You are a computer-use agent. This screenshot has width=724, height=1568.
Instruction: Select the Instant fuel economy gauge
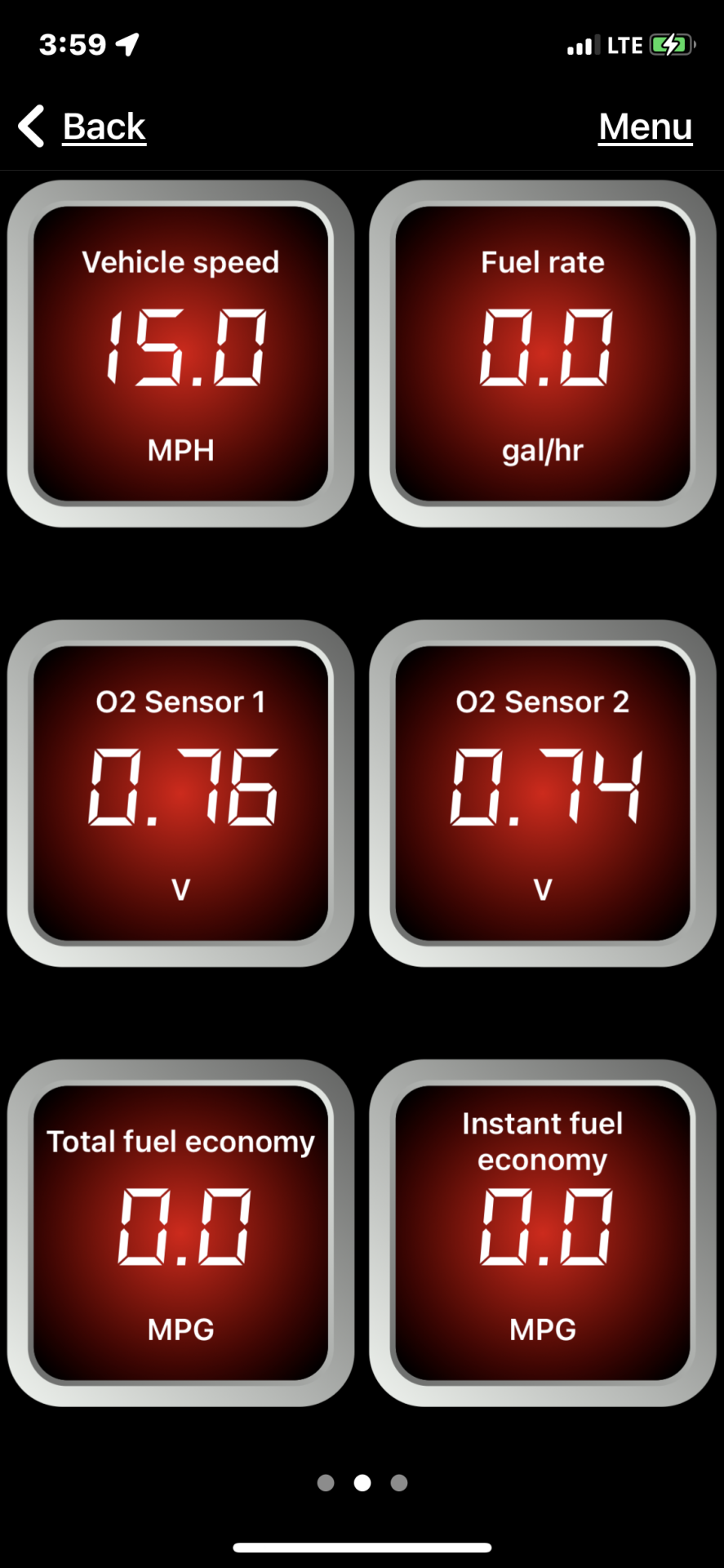point(543,1233)
